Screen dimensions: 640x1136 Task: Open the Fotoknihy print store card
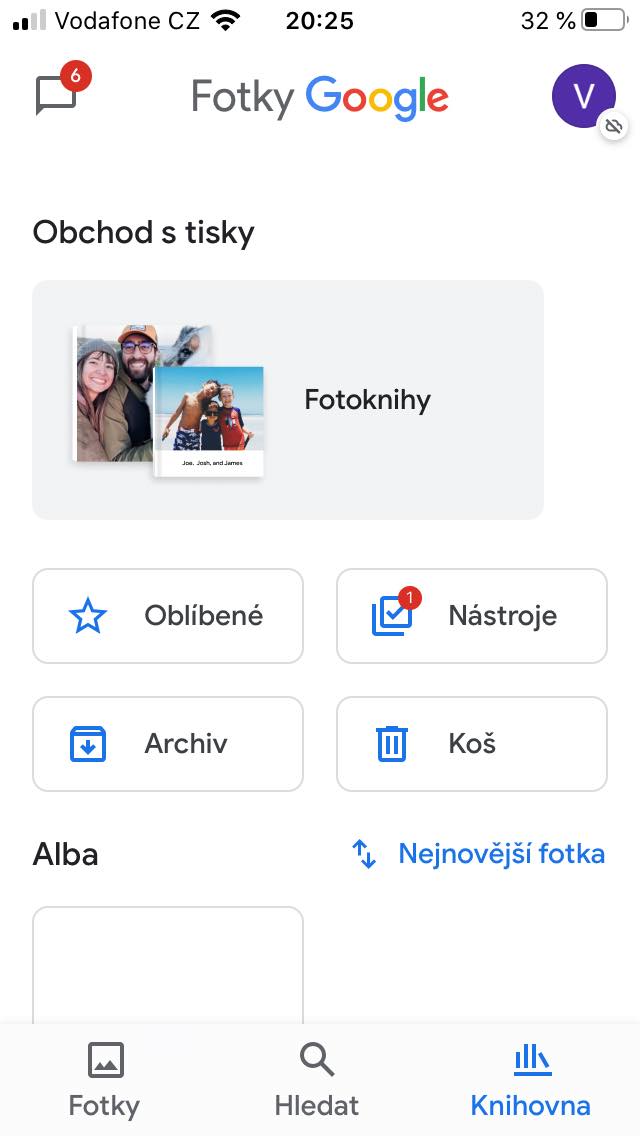[x=288, y=400]
